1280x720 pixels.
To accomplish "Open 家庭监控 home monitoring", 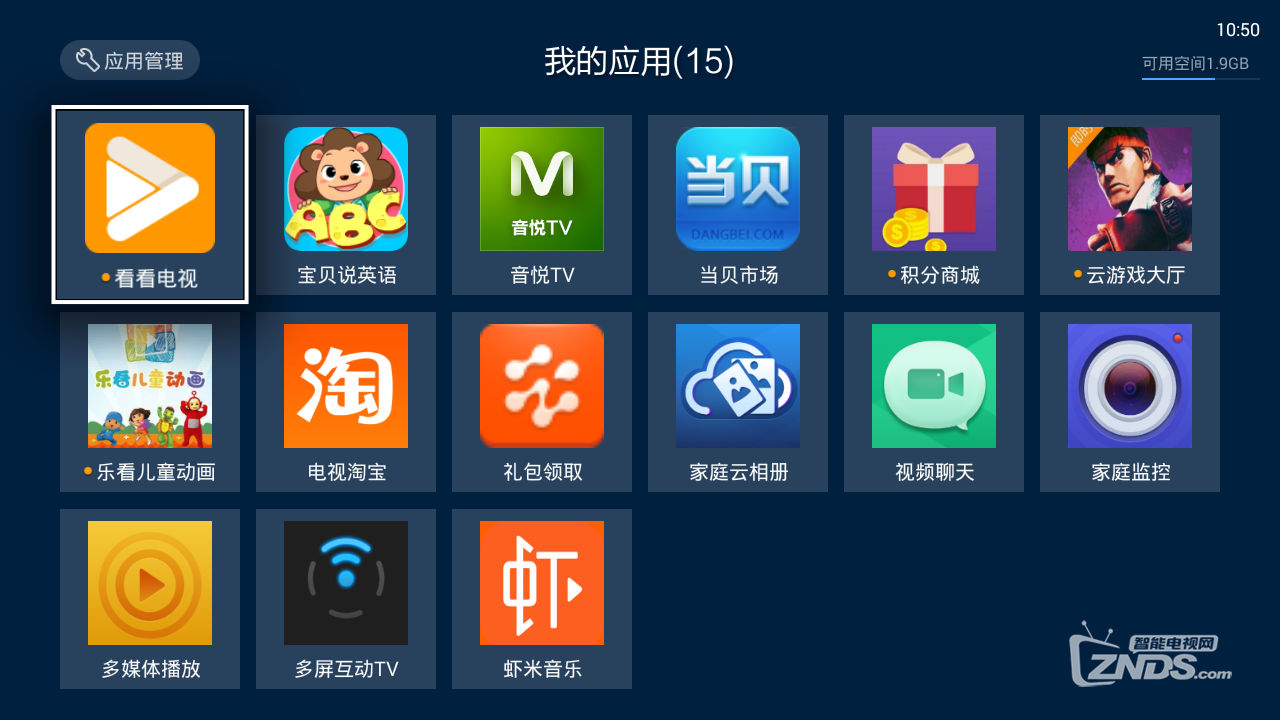I will pyautogui.click(x=1130, y=401).
